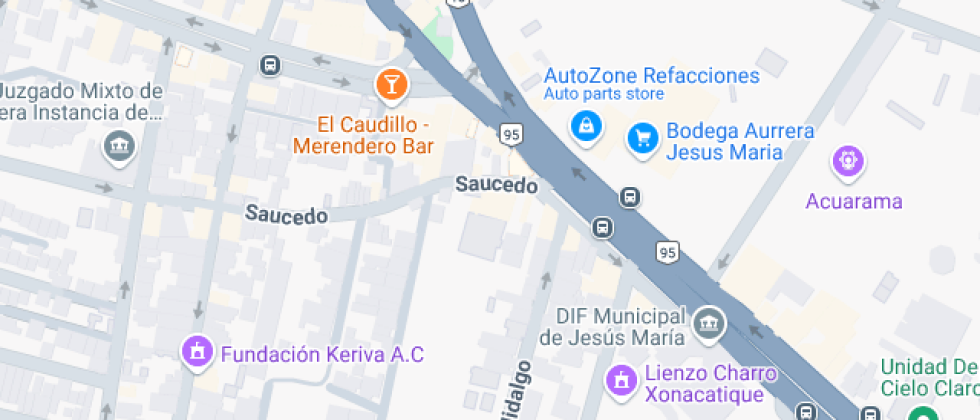Open El Caudillo Merendero Bar marker
The image size is (980, 420).
[x=391, y=85]
